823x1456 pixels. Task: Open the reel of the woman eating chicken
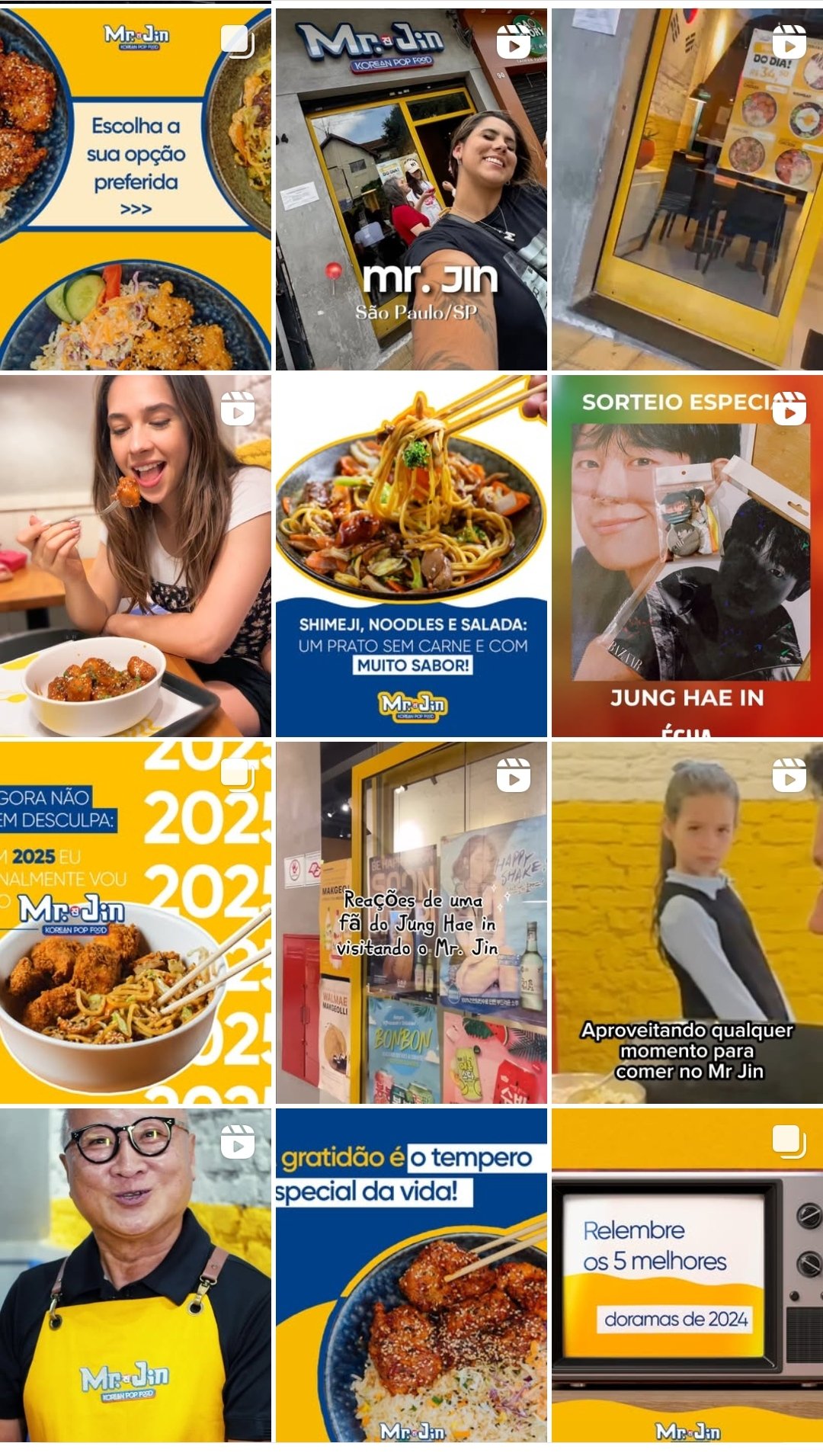[135, 556]
